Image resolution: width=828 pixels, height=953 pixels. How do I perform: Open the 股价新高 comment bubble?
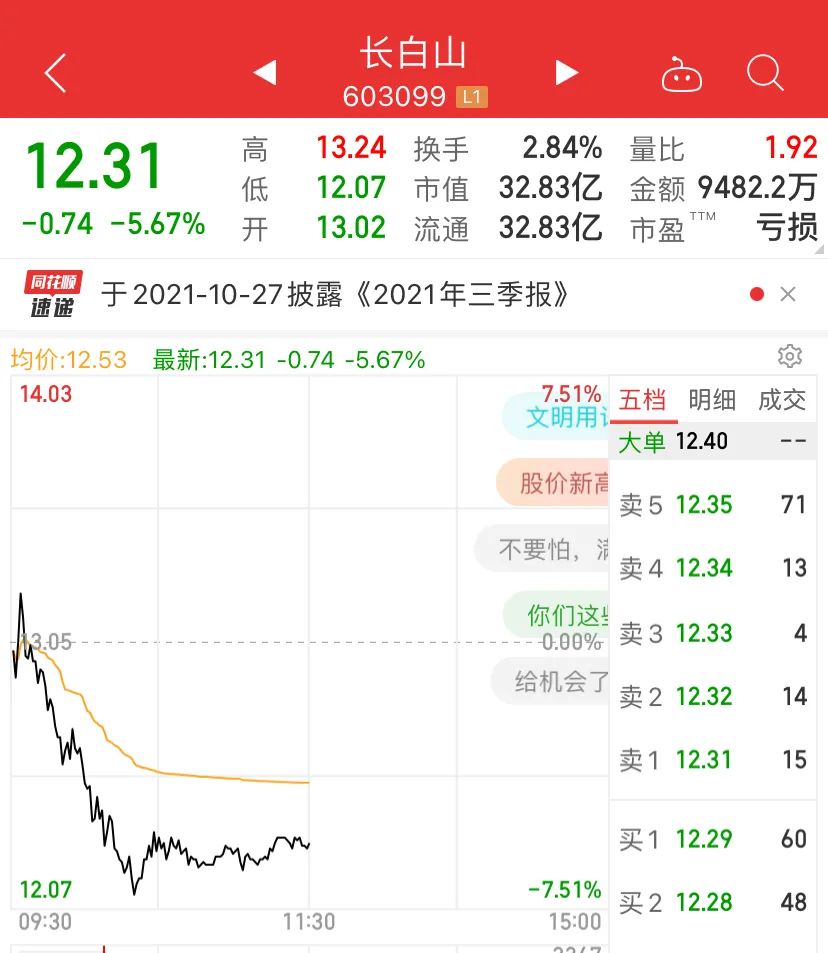point(557,484)
